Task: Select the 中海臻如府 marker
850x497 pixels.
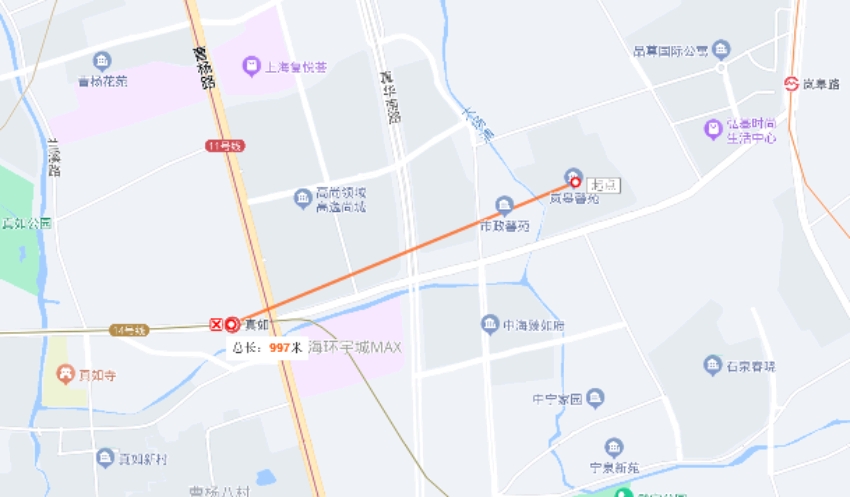Action: click(490, 325)
